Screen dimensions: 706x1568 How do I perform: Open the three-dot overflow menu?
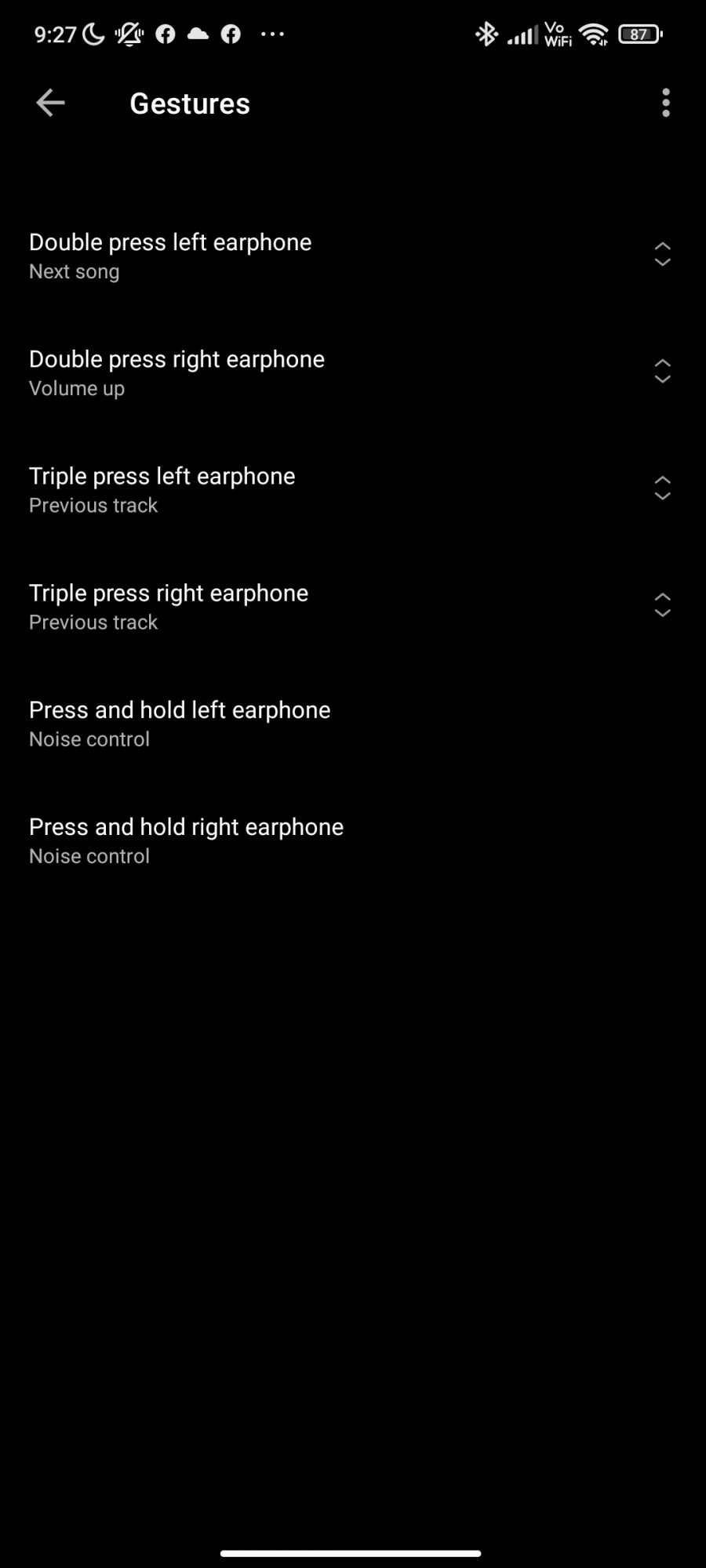click(665, 103)
